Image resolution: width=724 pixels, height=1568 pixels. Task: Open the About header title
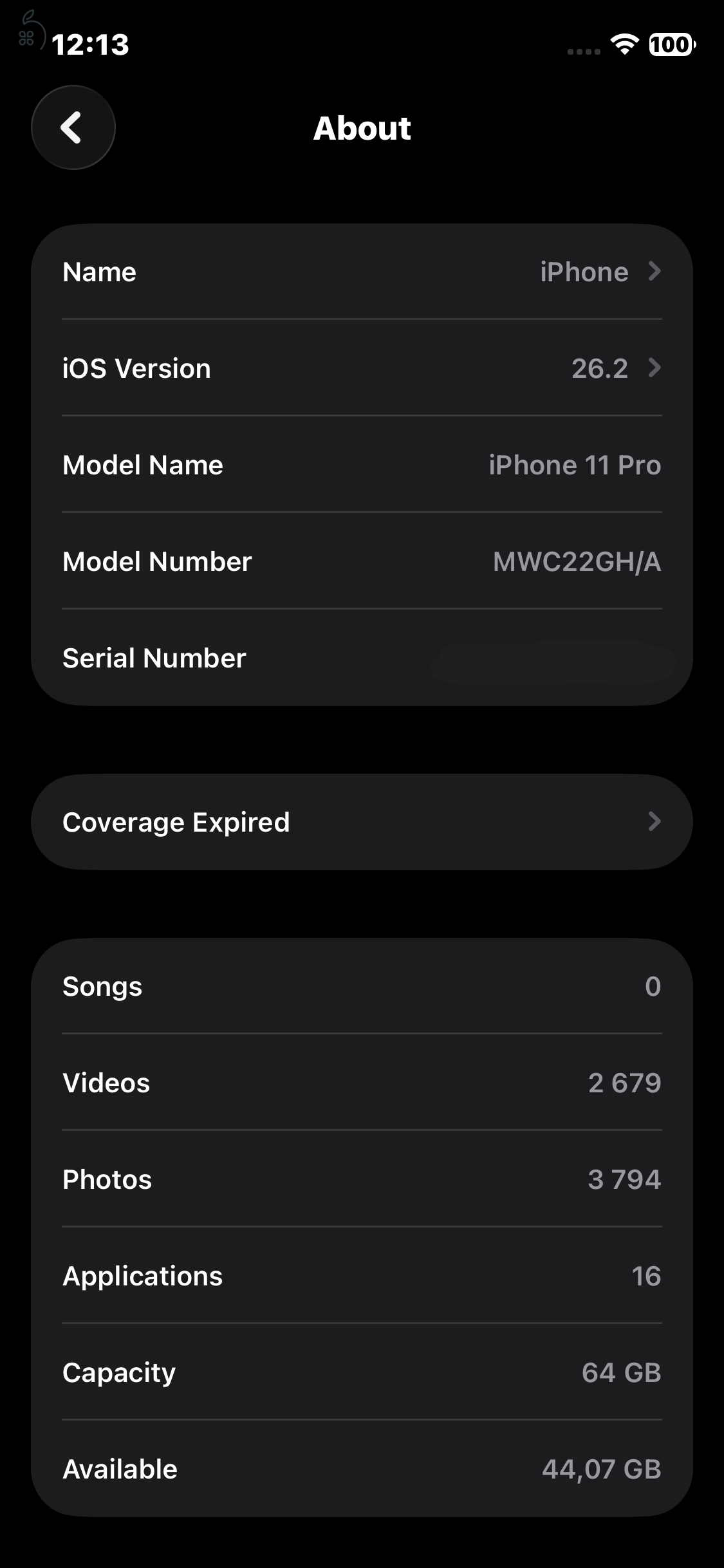coord(362,127)
